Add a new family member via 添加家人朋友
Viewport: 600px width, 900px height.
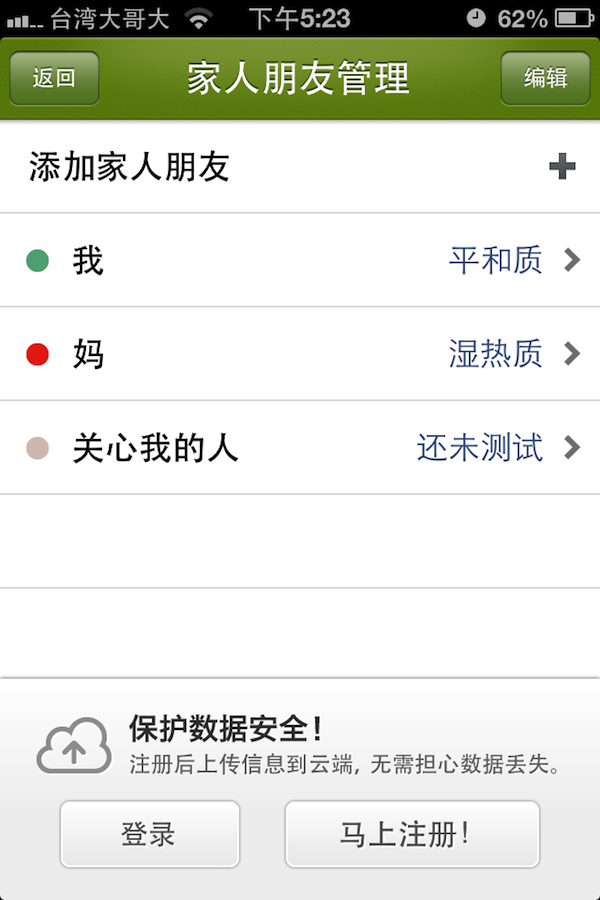click(x=300, y=167)
